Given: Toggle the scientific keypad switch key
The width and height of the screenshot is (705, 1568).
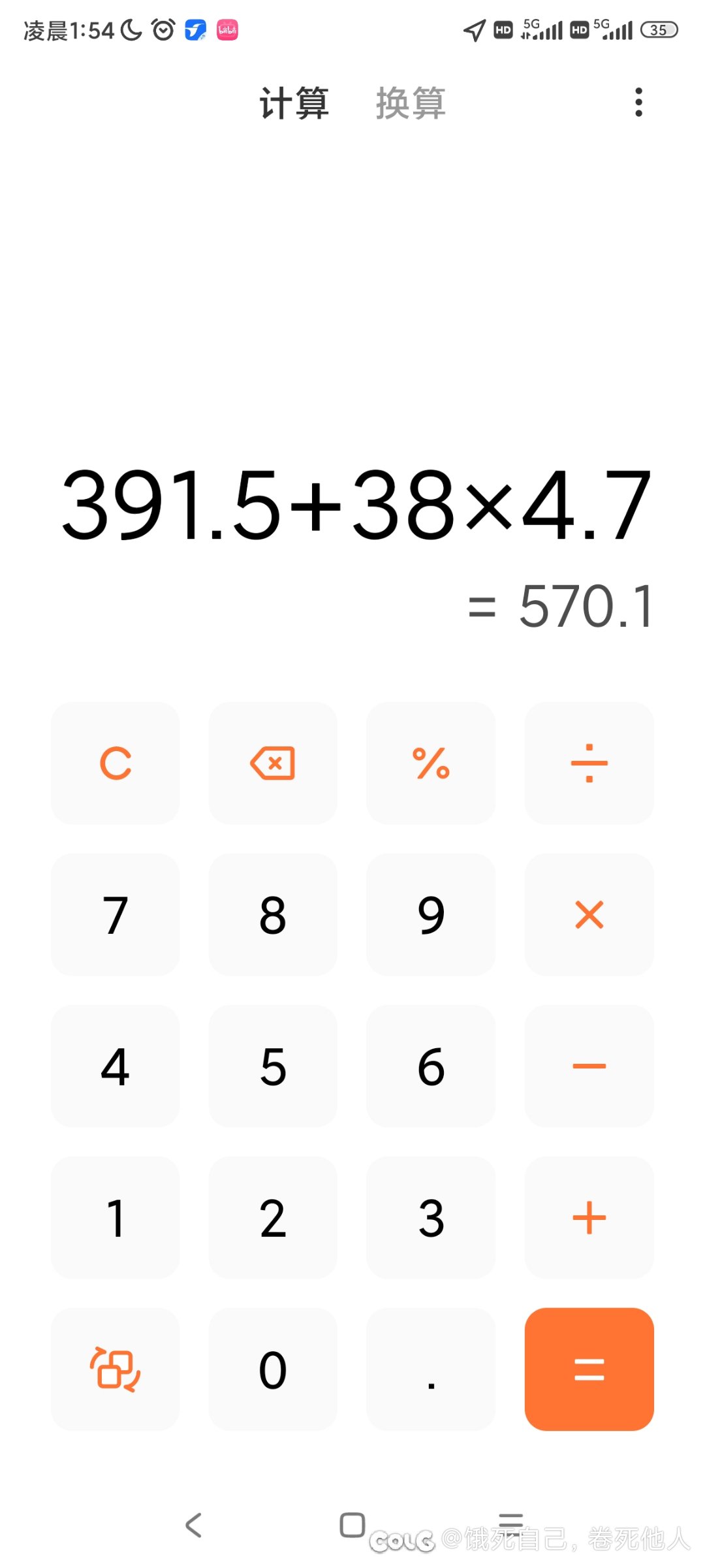Looking at the screenshot, I should pos(116,1369).
